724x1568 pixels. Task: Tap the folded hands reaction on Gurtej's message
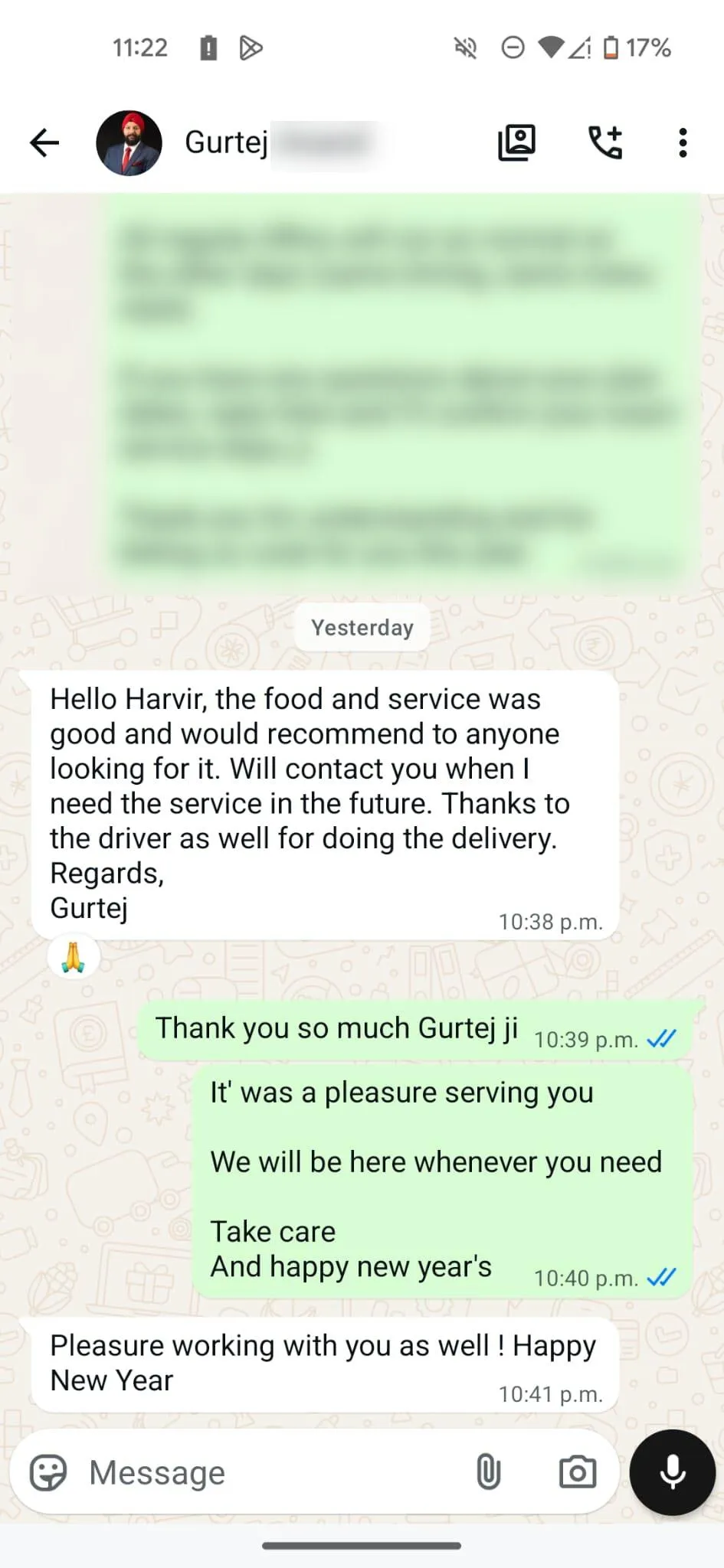point(73,957)
